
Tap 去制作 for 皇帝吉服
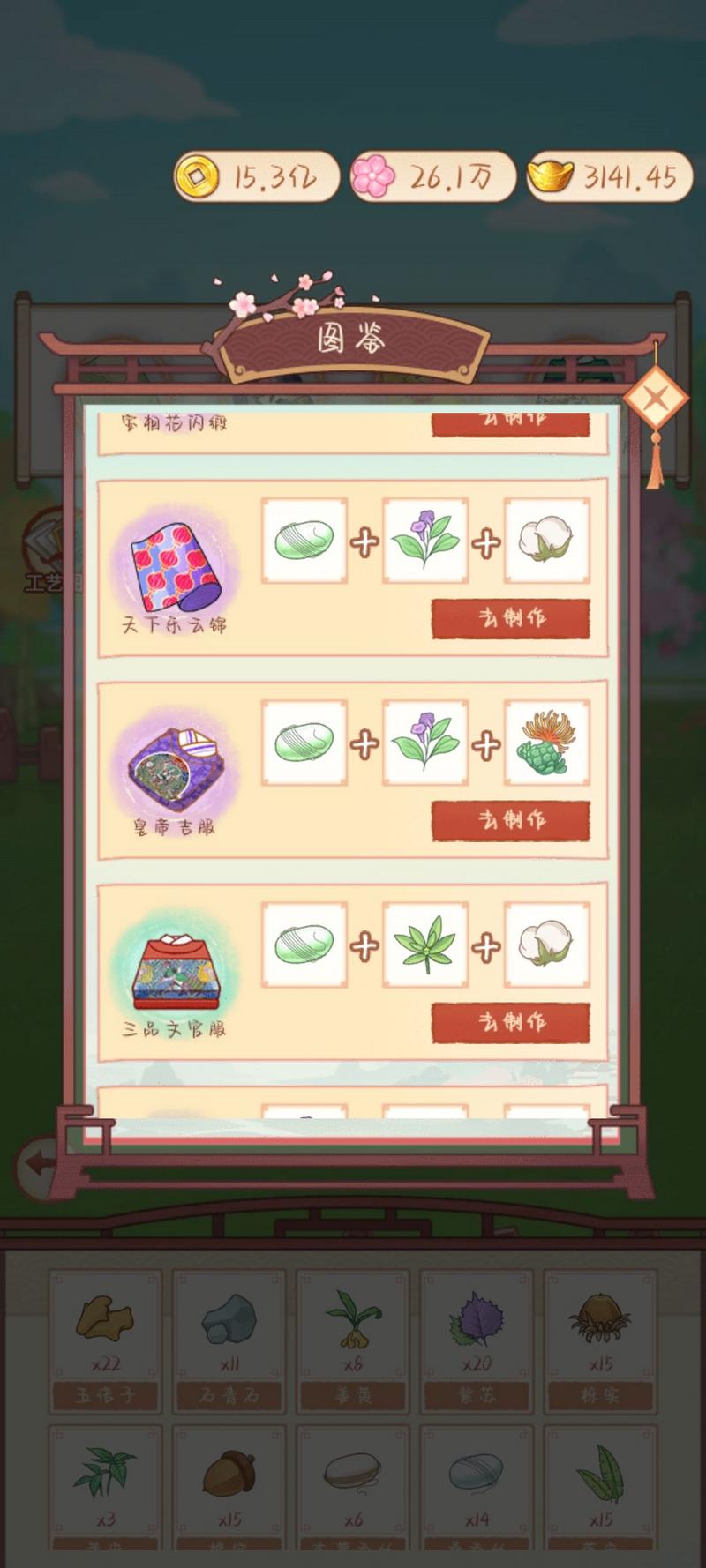click(x=510, y=820)
